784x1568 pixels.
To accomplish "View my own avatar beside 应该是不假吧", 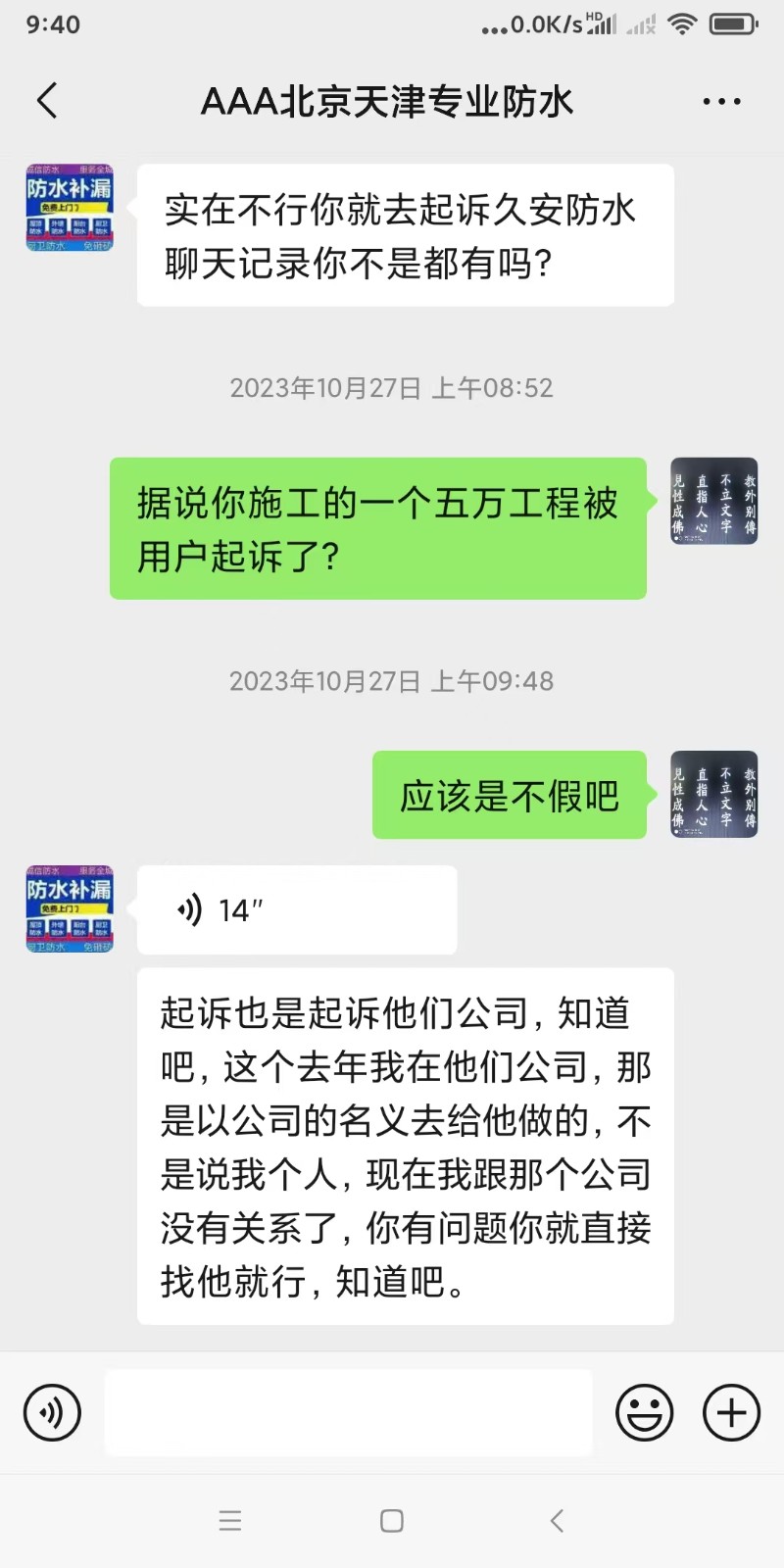I will (x=713, y=794).
